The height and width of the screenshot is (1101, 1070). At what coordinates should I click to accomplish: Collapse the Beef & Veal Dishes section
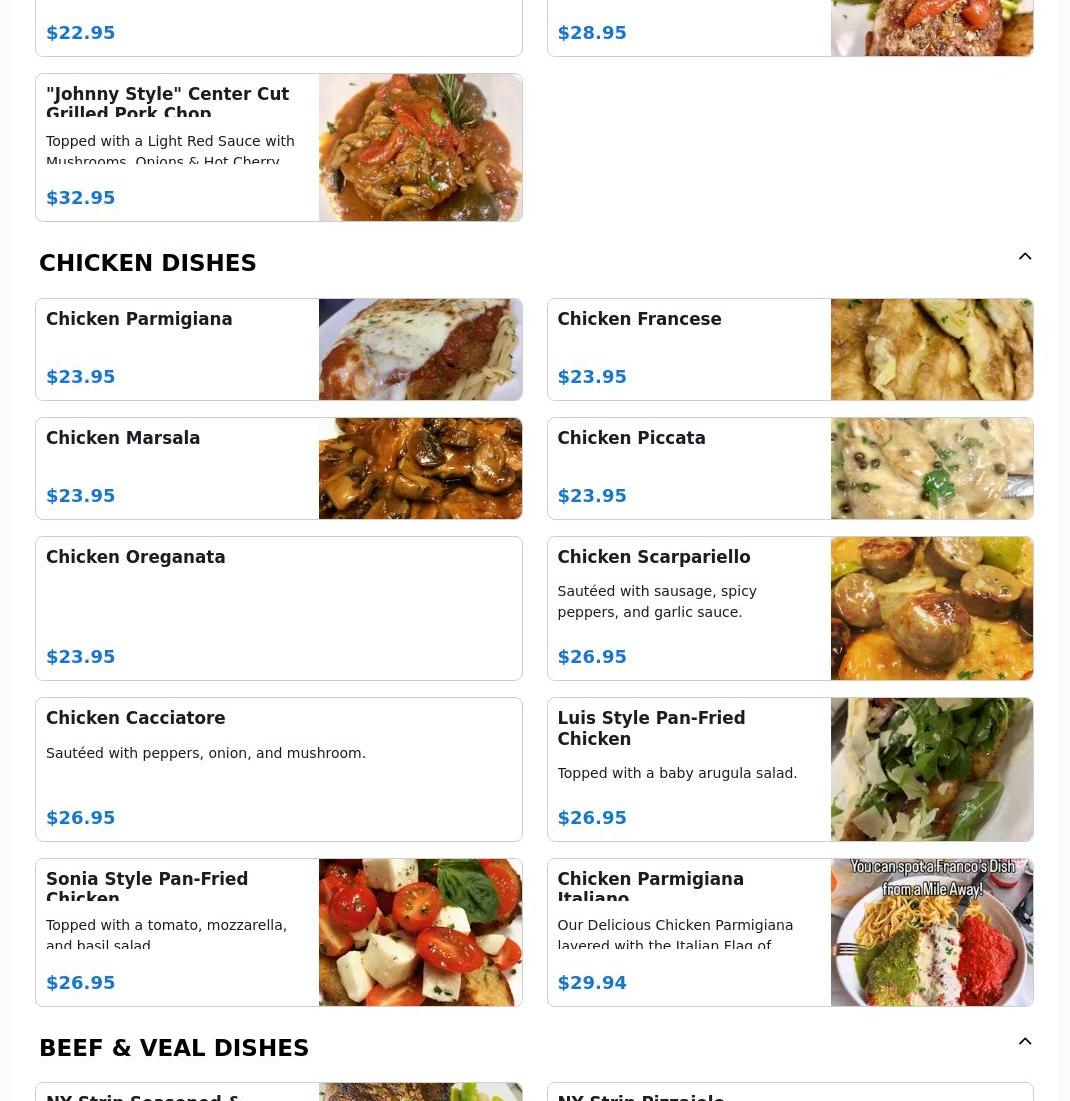click(1025, 1042)
